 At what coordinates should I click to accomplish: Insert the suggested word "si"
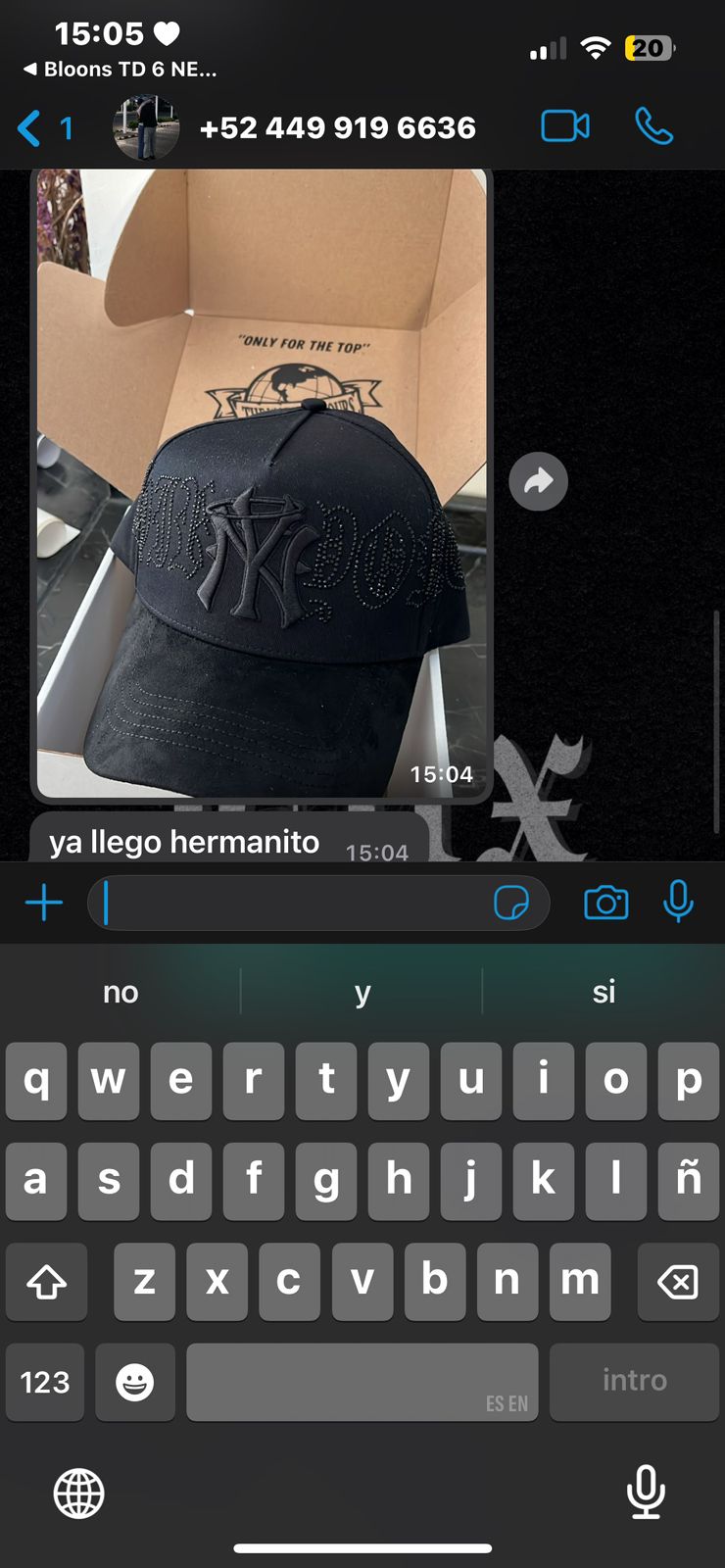pos(604,992)
